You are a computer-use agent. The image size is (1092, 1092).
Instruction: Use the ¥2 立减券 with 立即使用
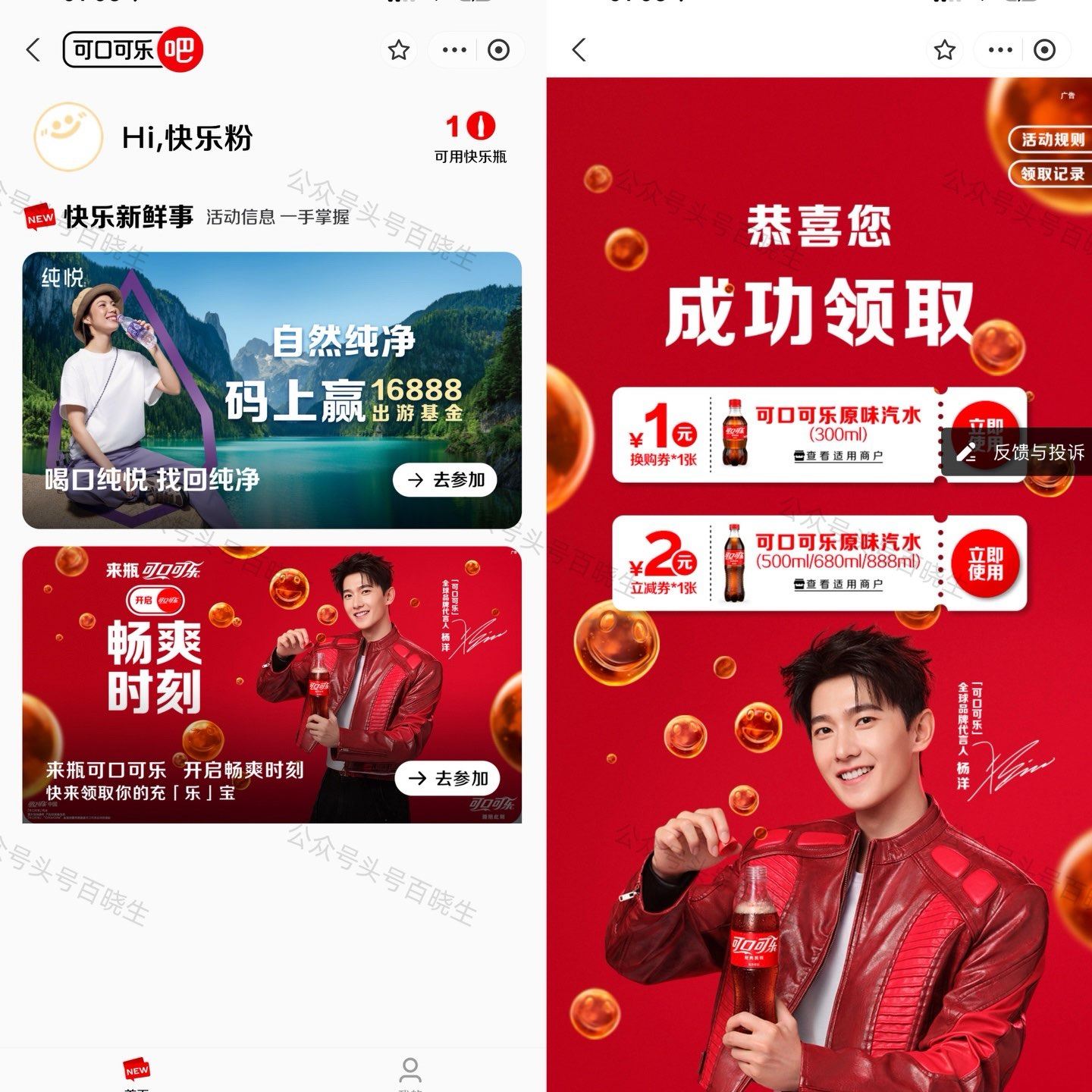pyautogui.click(x=985, y=563)
